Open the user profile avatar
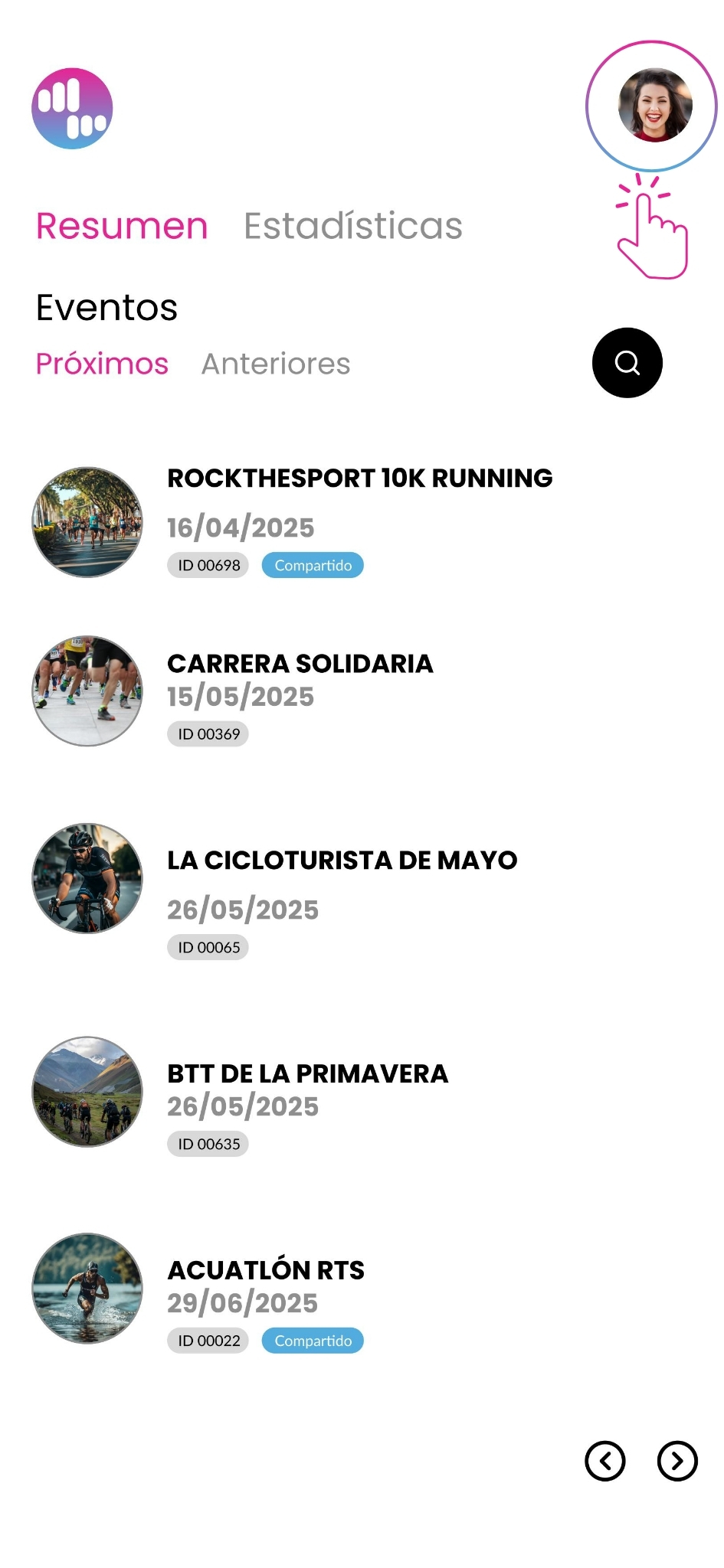 [655, 105]
